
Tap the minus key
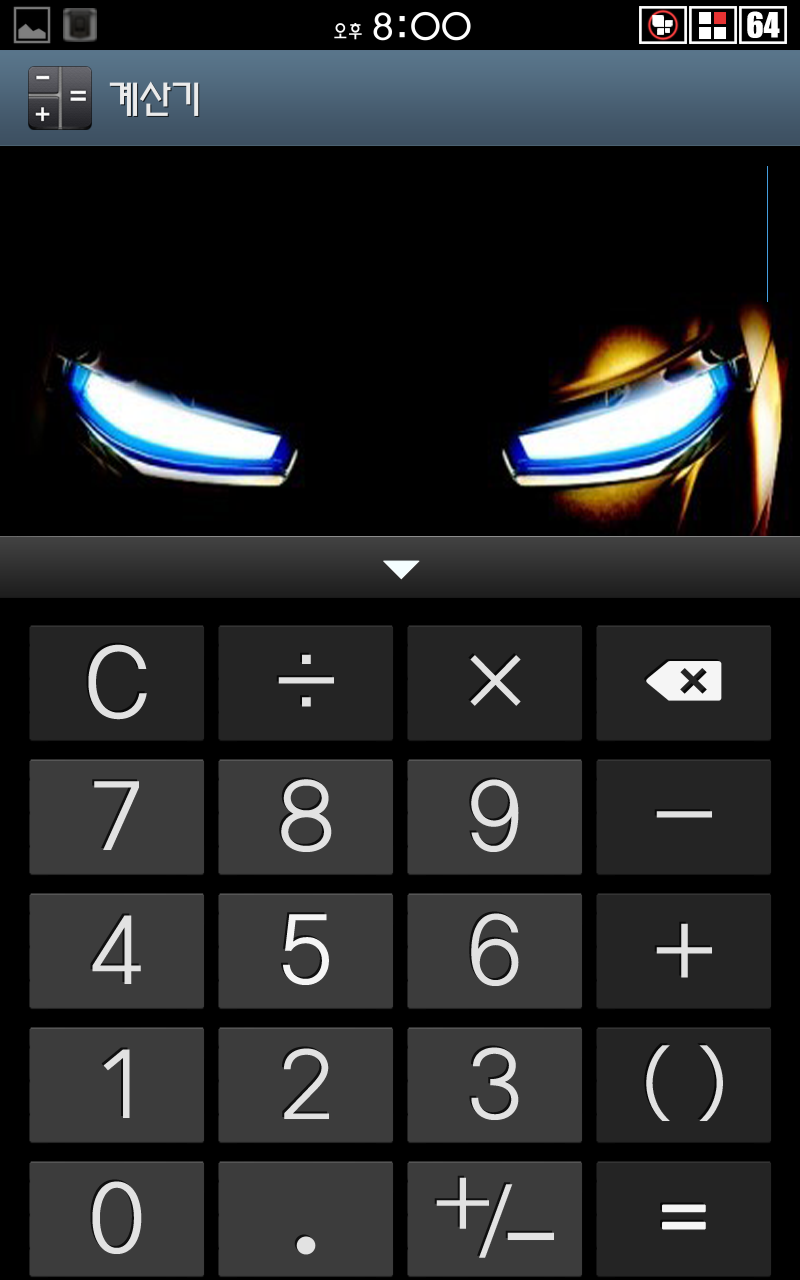click(x=683, y=817)
